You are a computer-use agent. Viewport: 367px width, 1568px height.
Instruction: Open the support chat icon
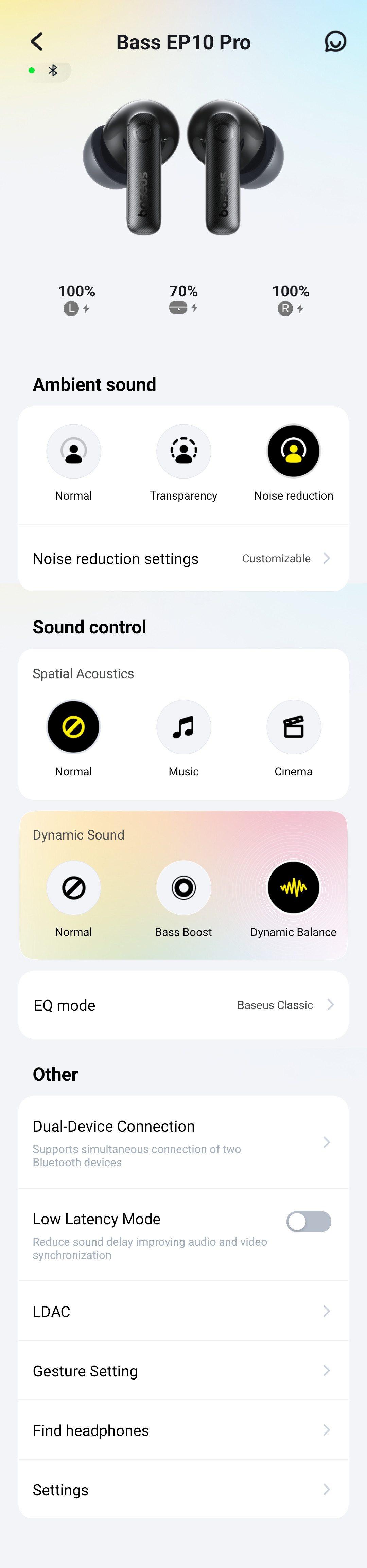point(335,42)
